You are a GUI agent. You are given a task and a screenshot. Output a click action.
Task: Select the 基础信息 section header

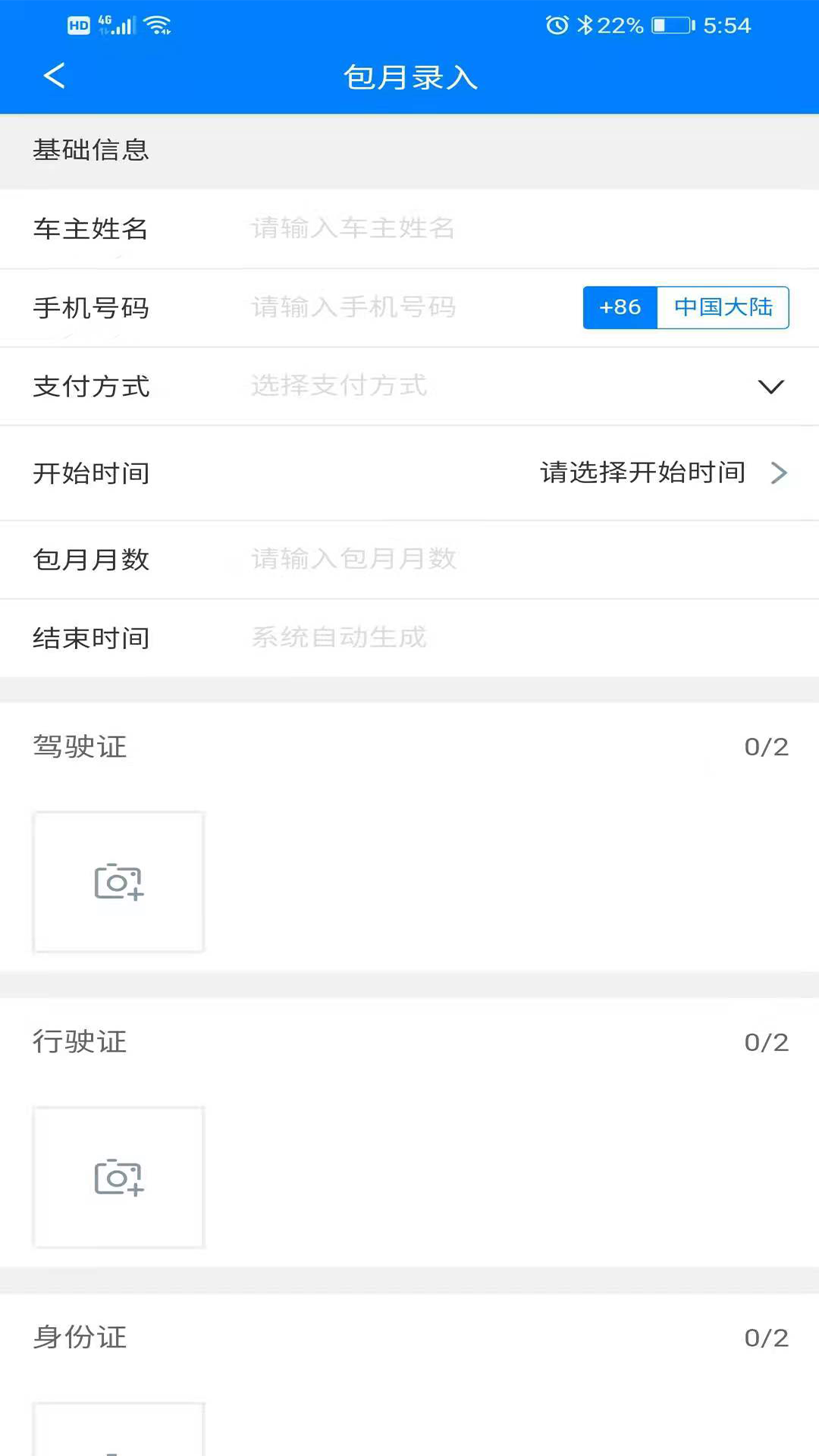(91, 151)
